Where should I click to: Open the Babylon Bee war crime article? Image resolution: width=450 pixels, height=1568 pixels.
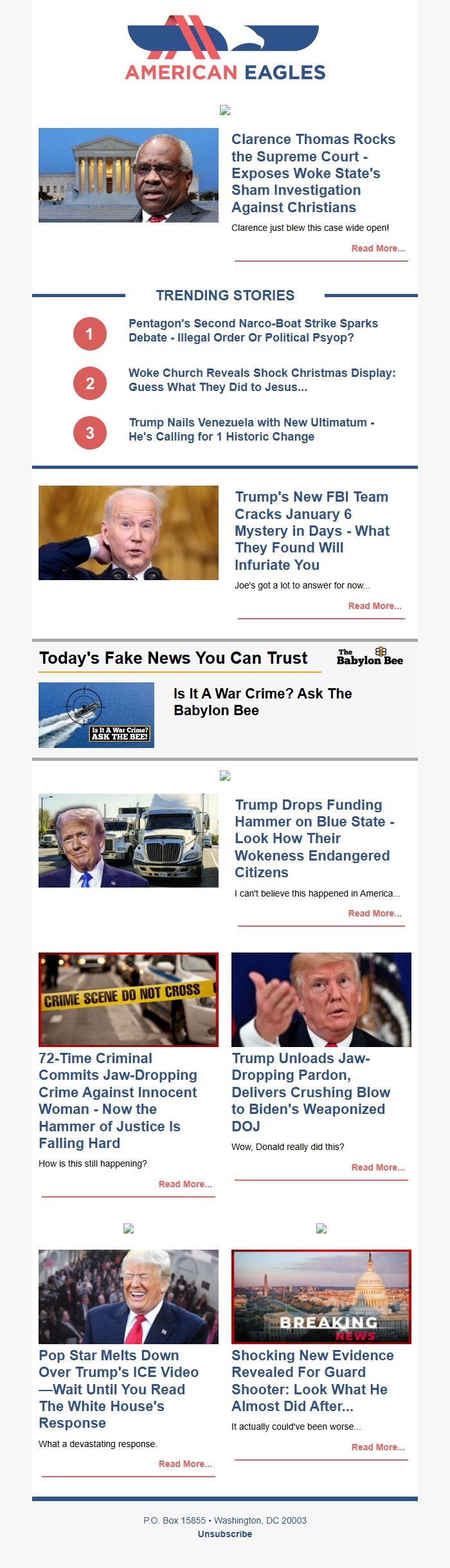coord(262,702)
